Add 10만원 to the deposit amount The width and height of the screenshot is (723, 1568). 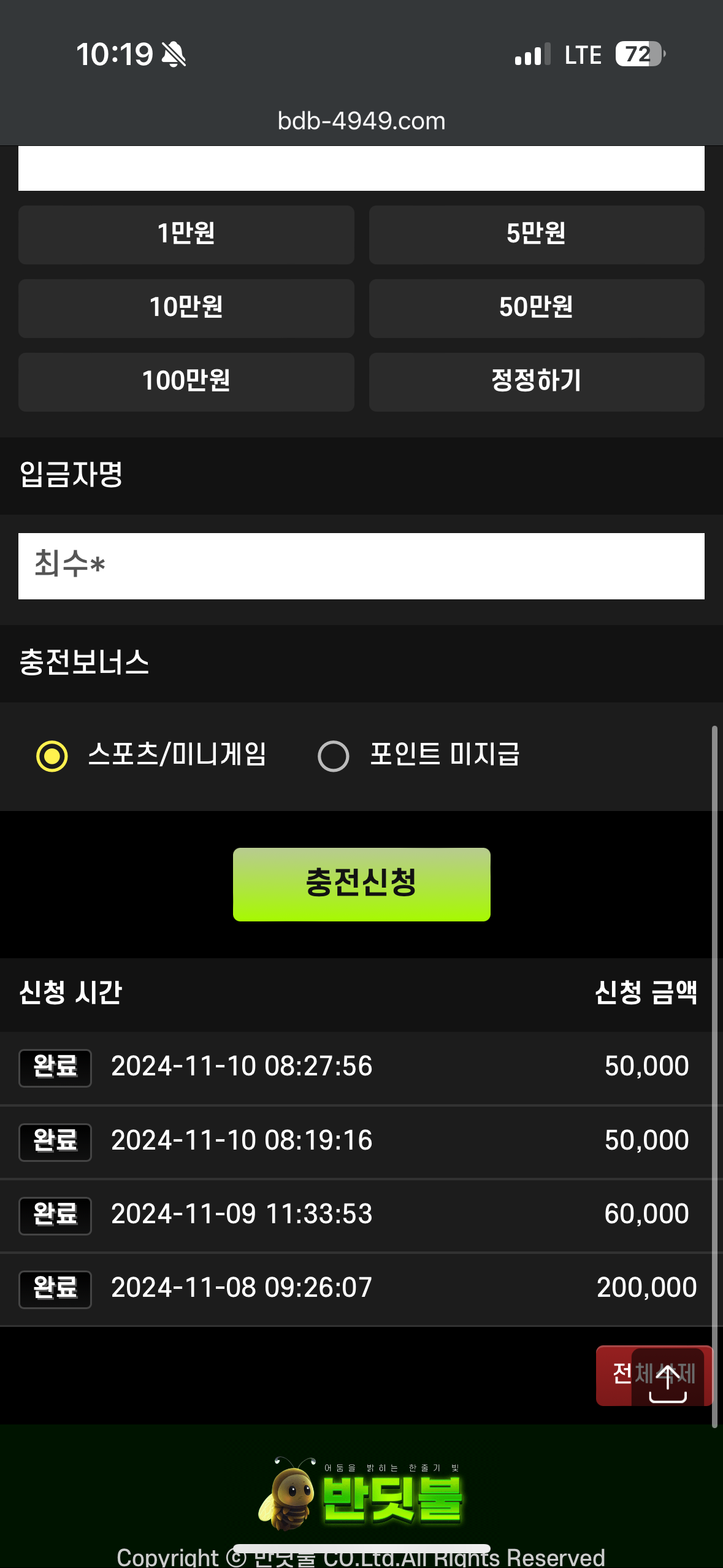pos(186,308)
